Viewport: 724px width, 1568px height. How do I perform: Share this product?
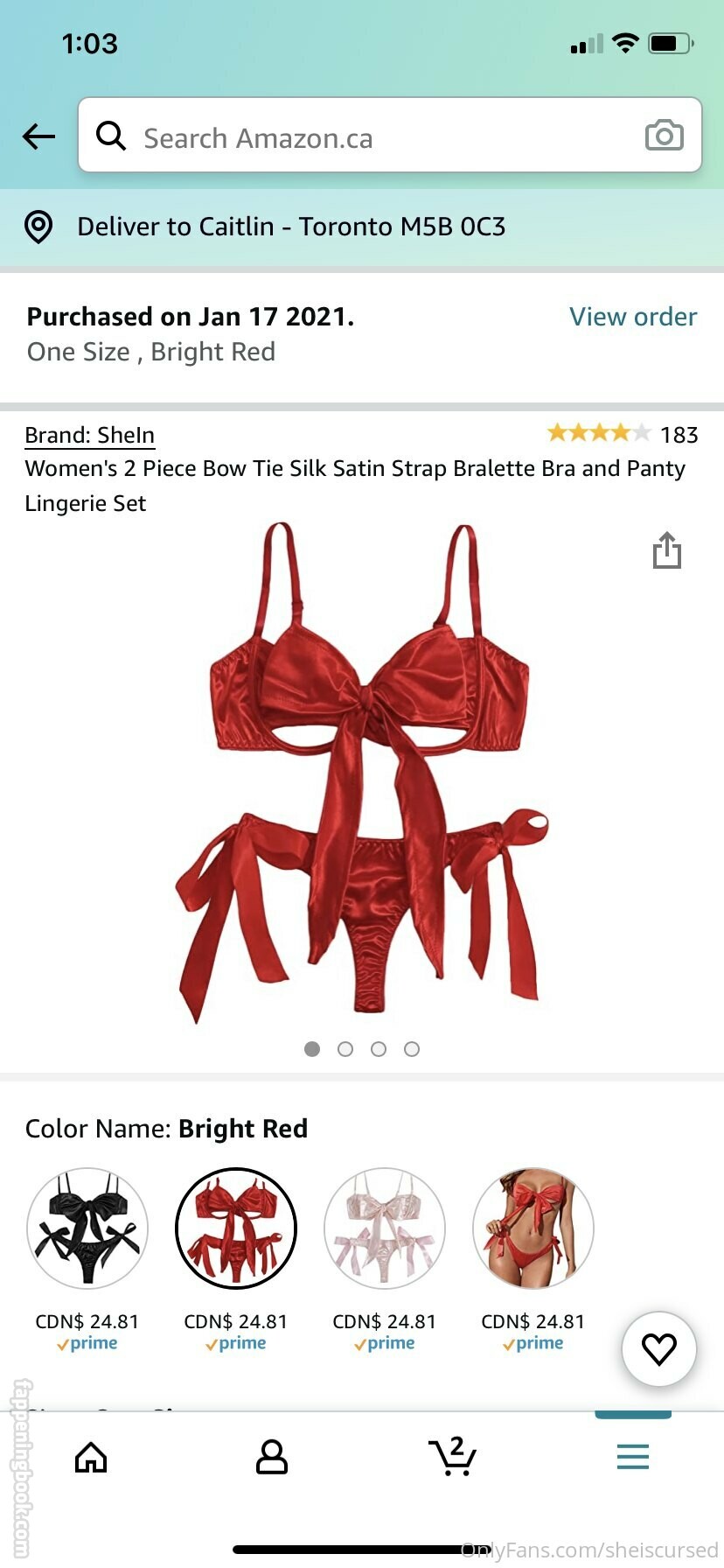tap(667, 550)
